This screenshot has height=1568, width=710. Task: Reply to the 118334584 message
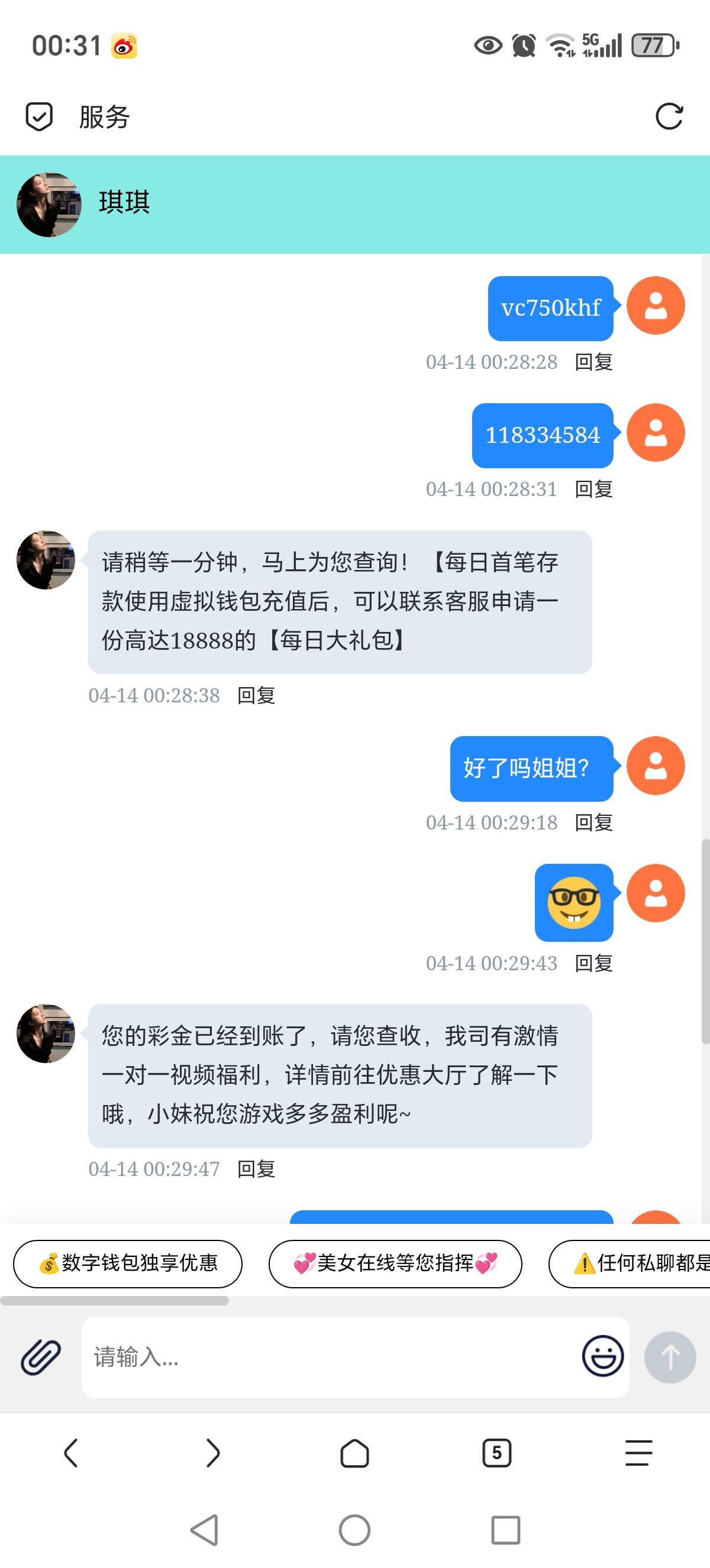click(x=593, y=489)
